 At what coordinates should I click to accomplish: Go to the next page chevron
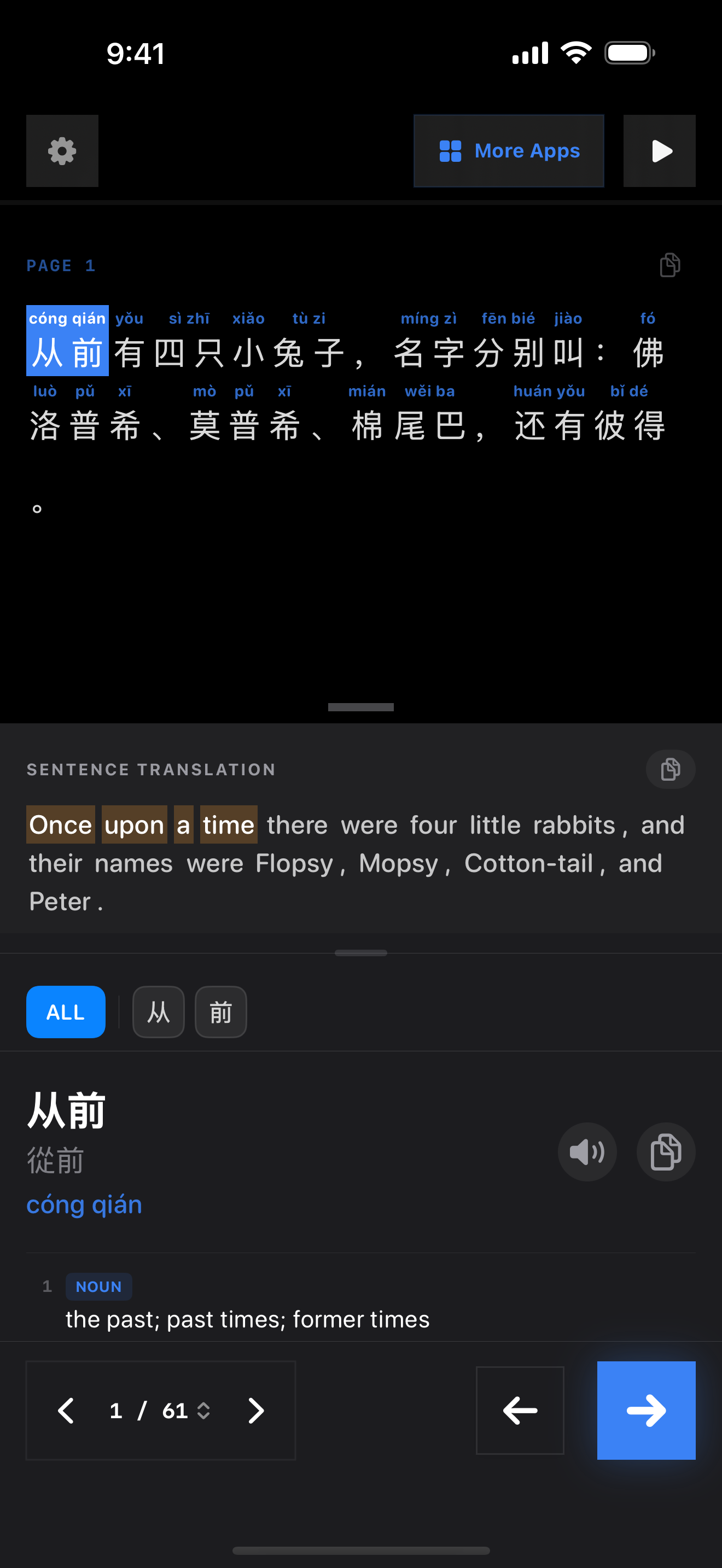pyautogui.click(x=257, y=1411)
